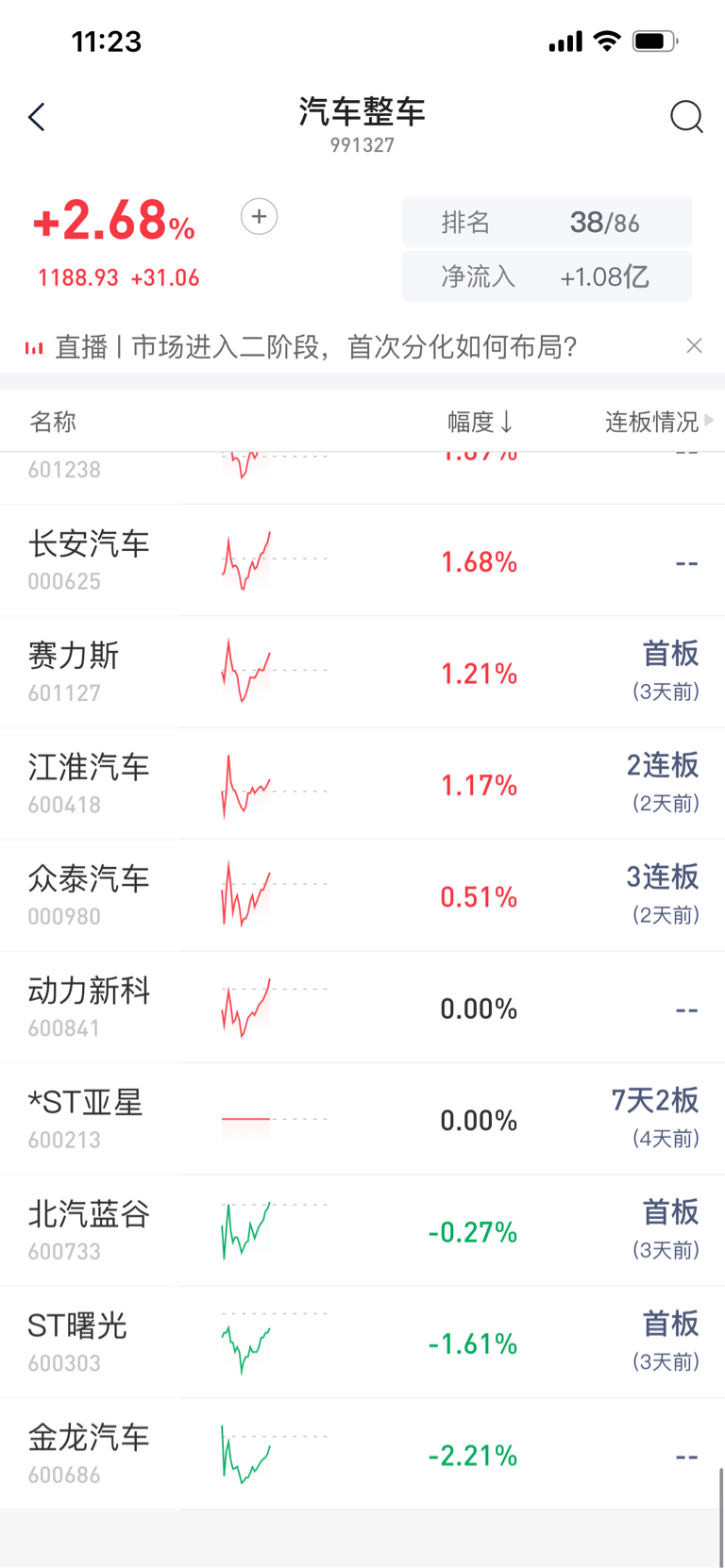
Task: Open 长安汽车 stock row
Action: tap(362, 560)
